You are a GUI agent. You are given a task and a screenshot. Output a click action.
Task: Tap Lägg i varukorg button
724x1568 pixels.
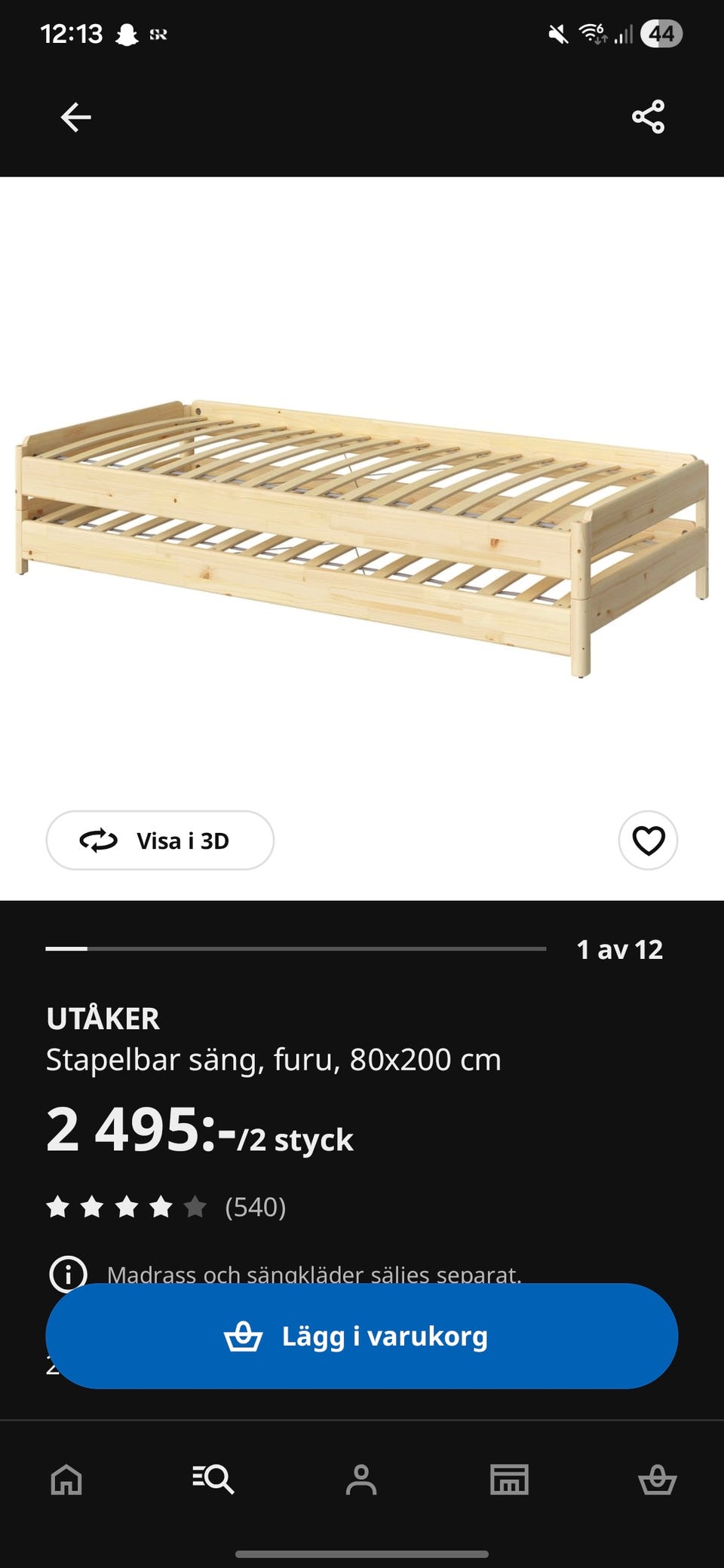(362, 1337)
